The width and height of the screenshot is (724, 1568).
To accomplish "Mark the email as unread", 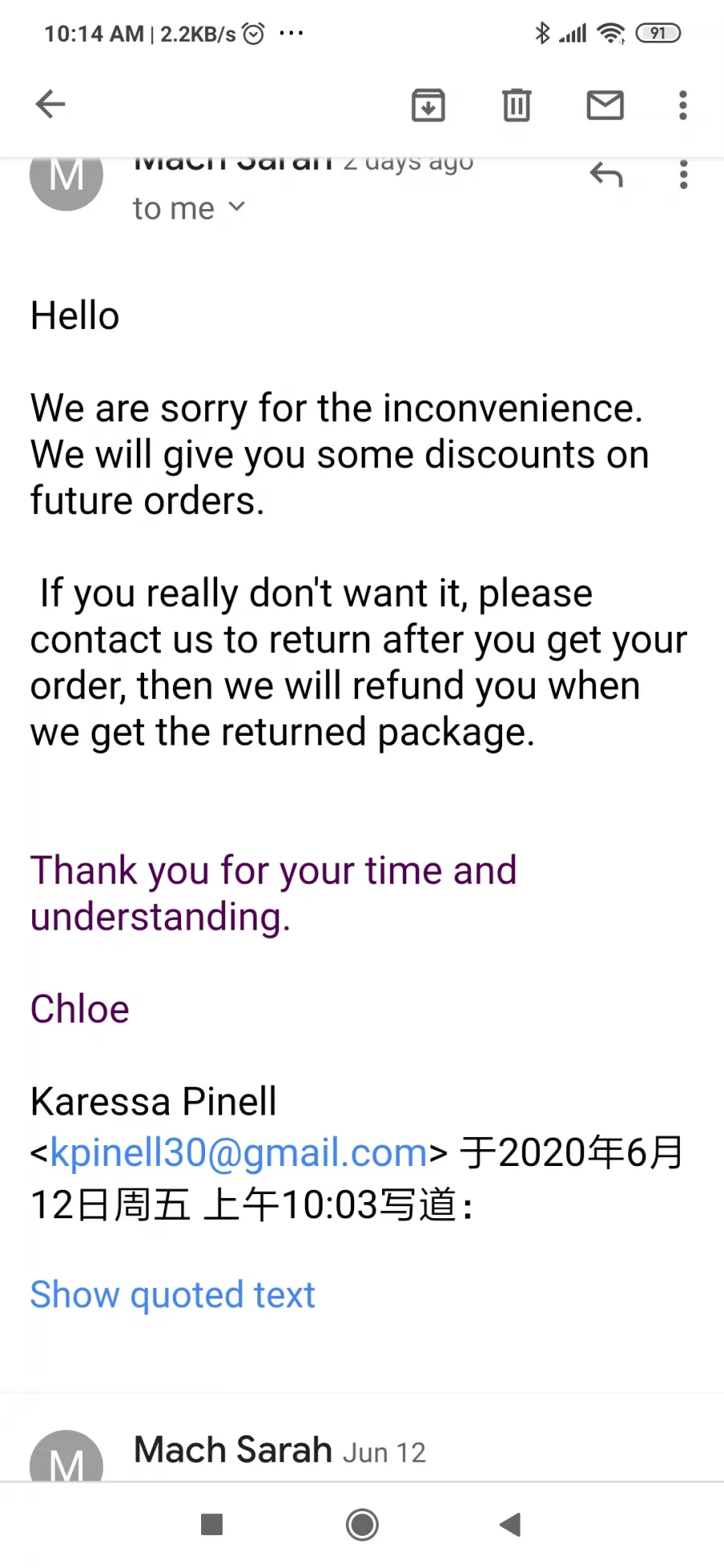I will pyautogui.click(x=605, y=105).
